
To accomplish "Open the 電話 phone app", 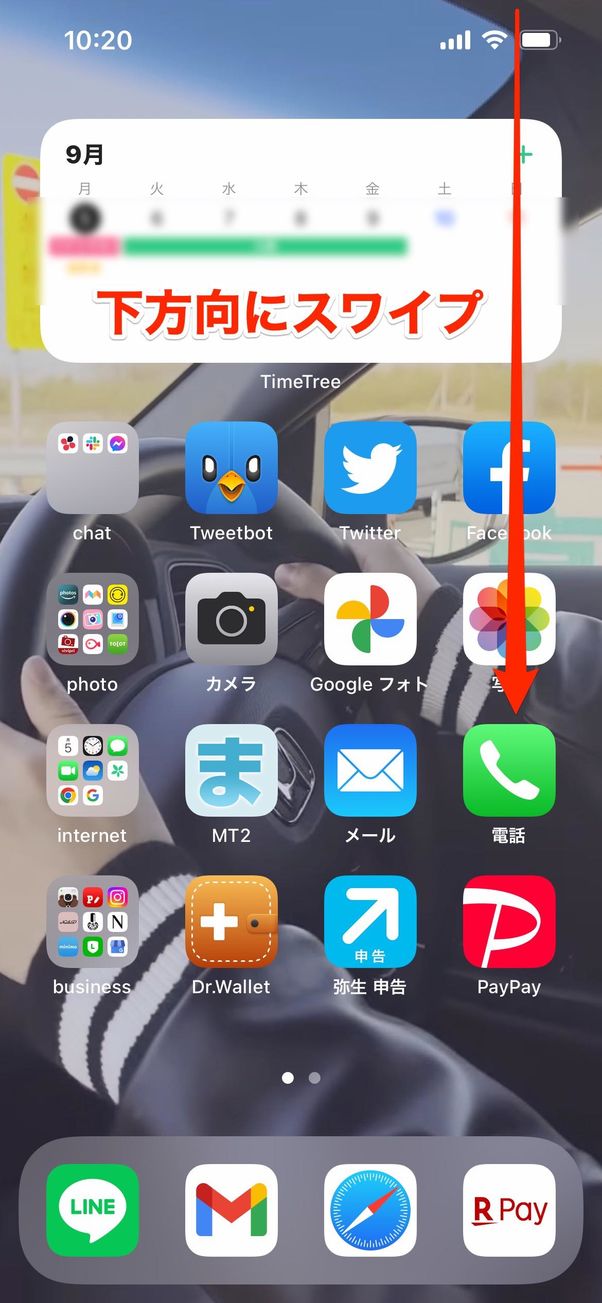I will point(509,770).
